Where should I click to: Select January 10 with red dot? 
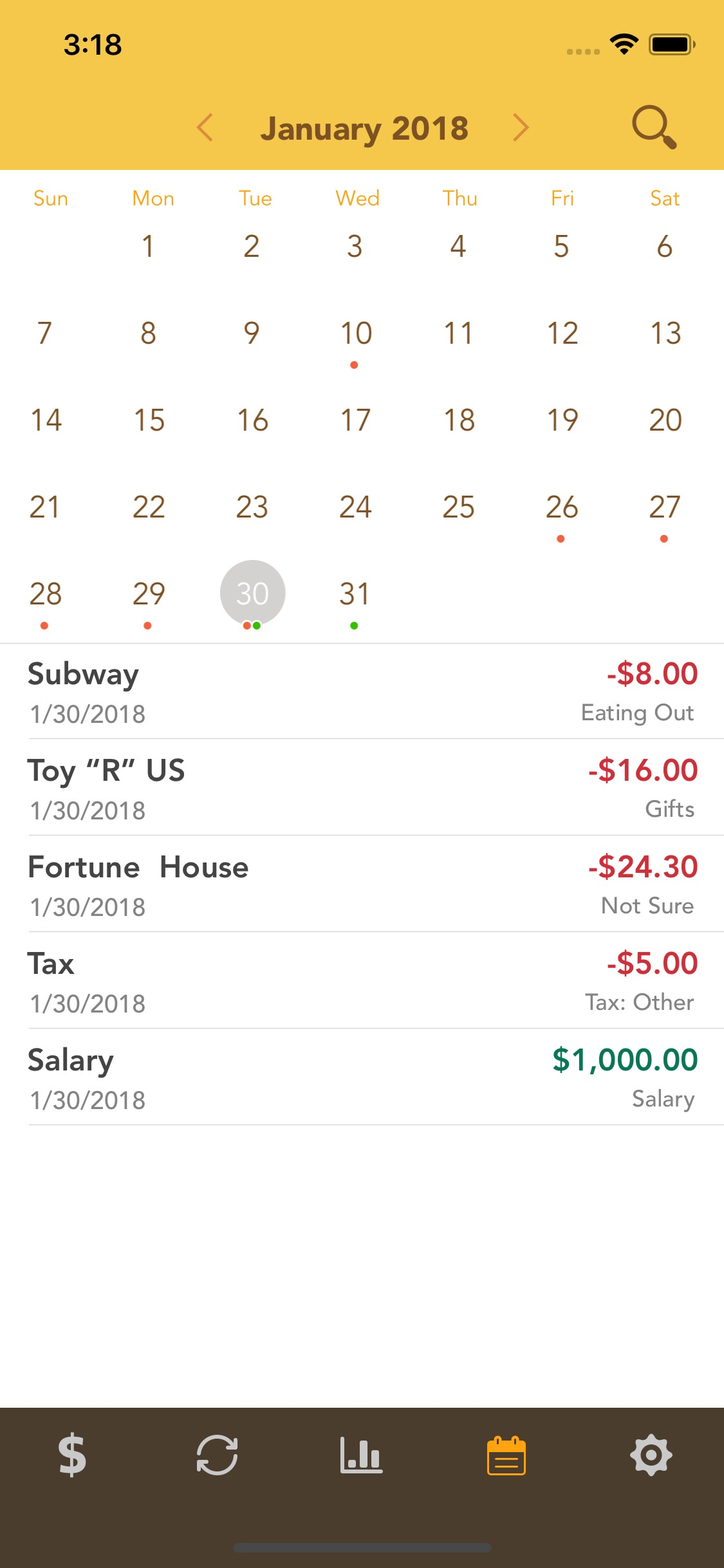[355, 333]
